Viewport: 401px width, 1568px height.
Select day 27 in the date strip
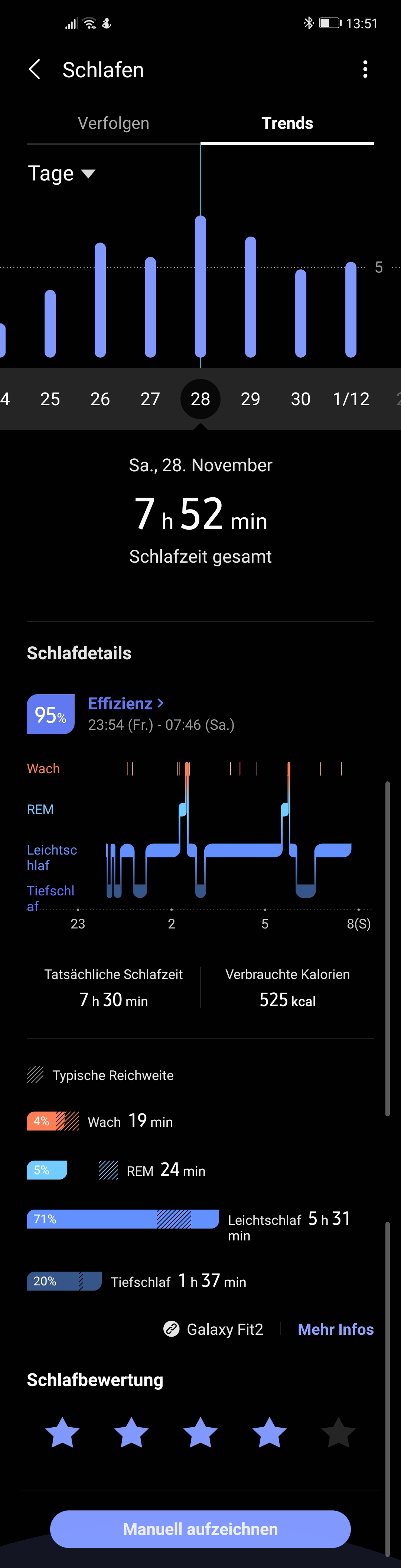[x=150, y=399]
